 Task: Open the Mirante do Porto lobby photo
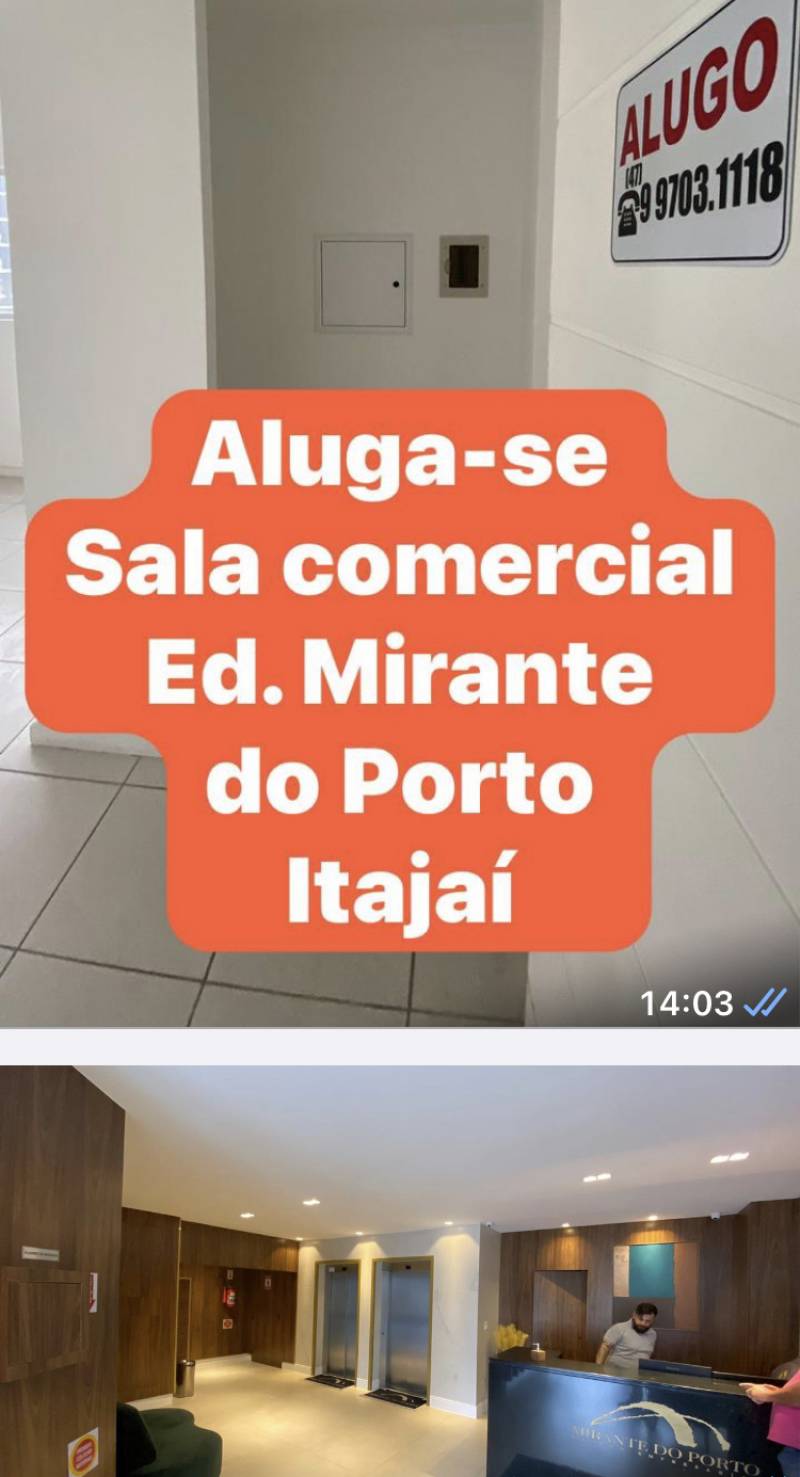400,1270
